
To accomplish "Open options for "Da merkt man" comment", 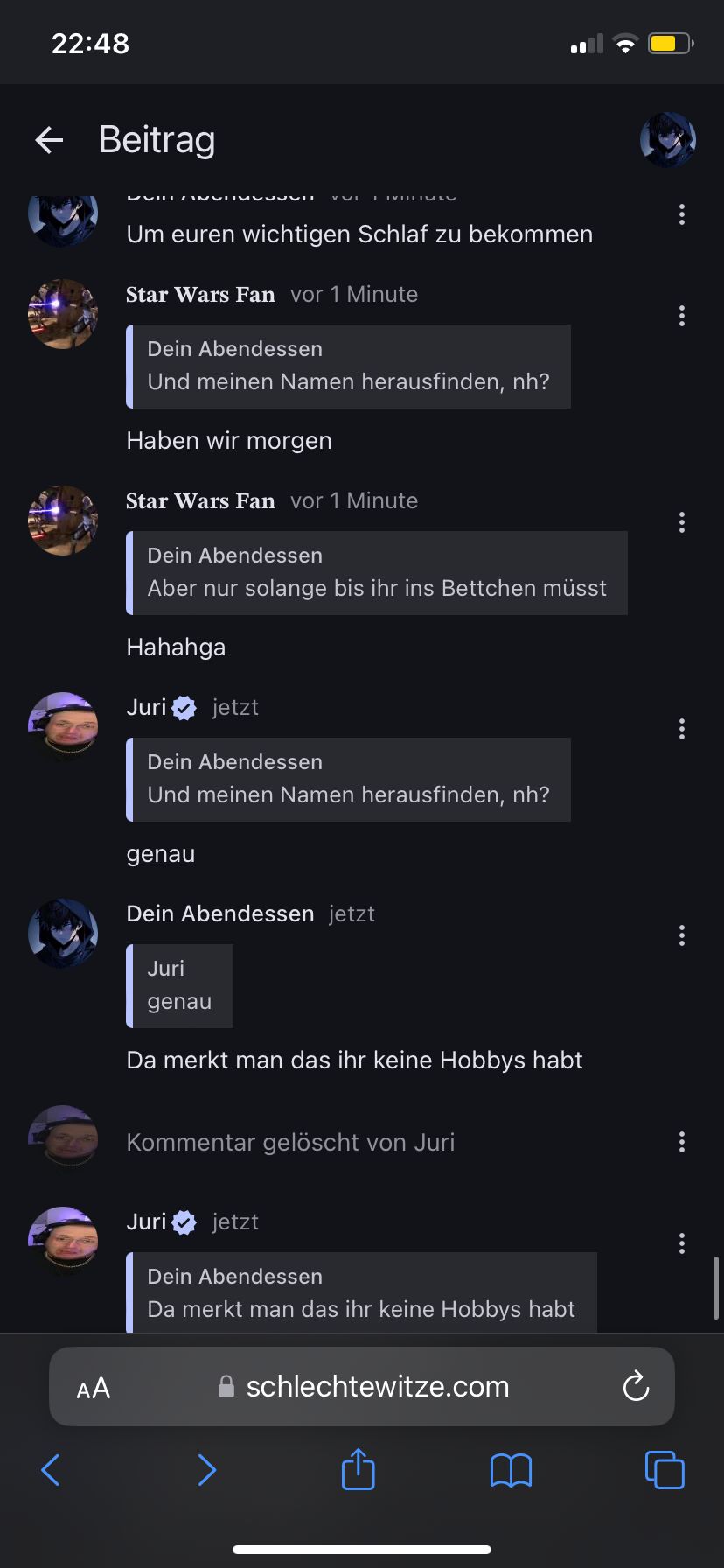I will pos(681,936).
